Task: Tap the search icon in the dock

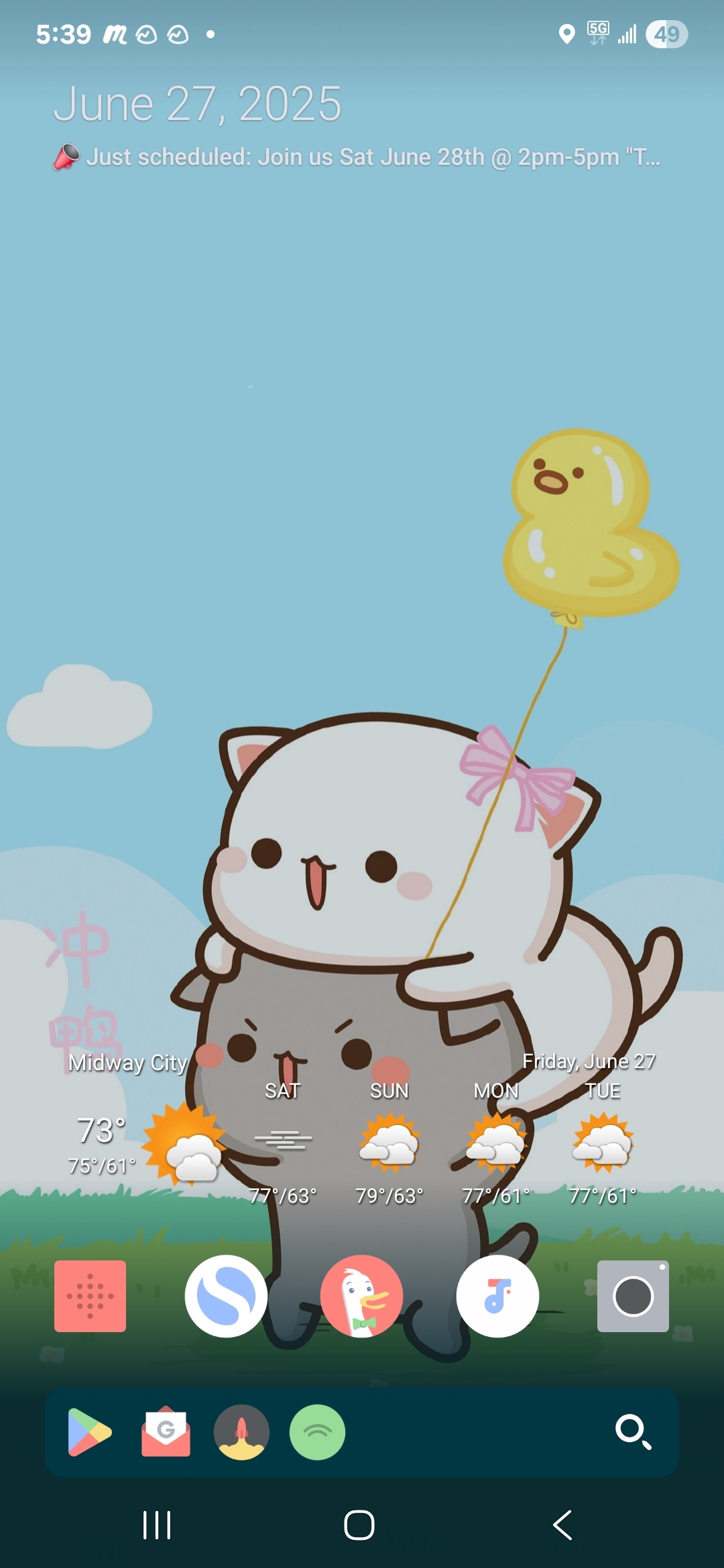Action: (x=633, y=1432)
